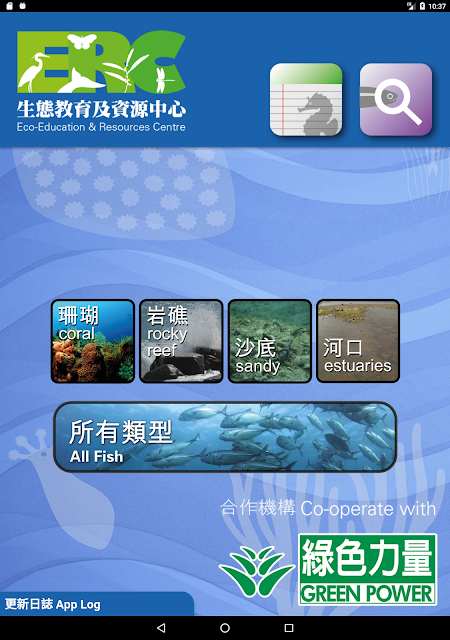
Task: Choose the sandy habitat tile
Action: point(270,341)
